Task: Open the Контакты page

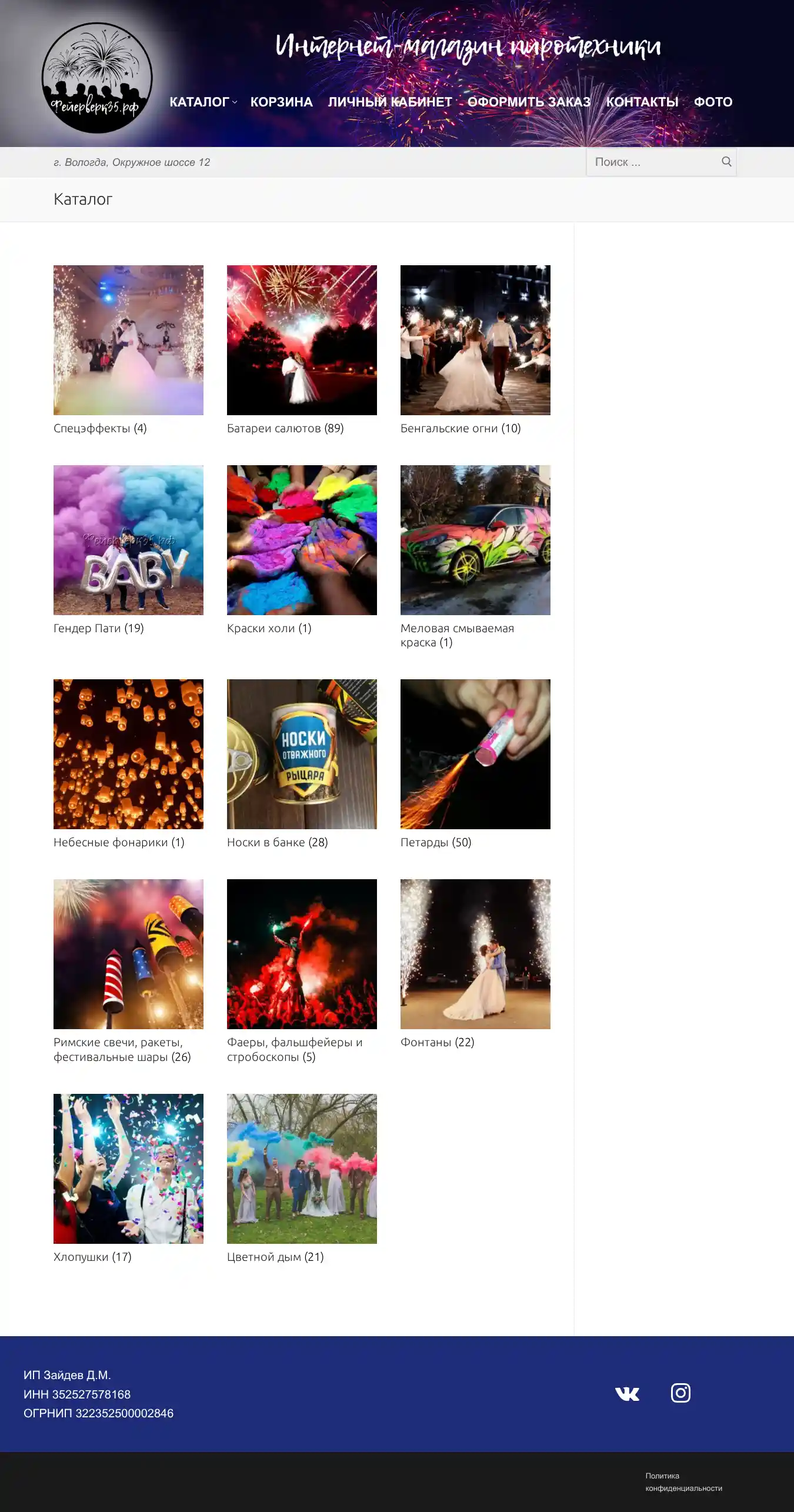Action: pos(642,102)
